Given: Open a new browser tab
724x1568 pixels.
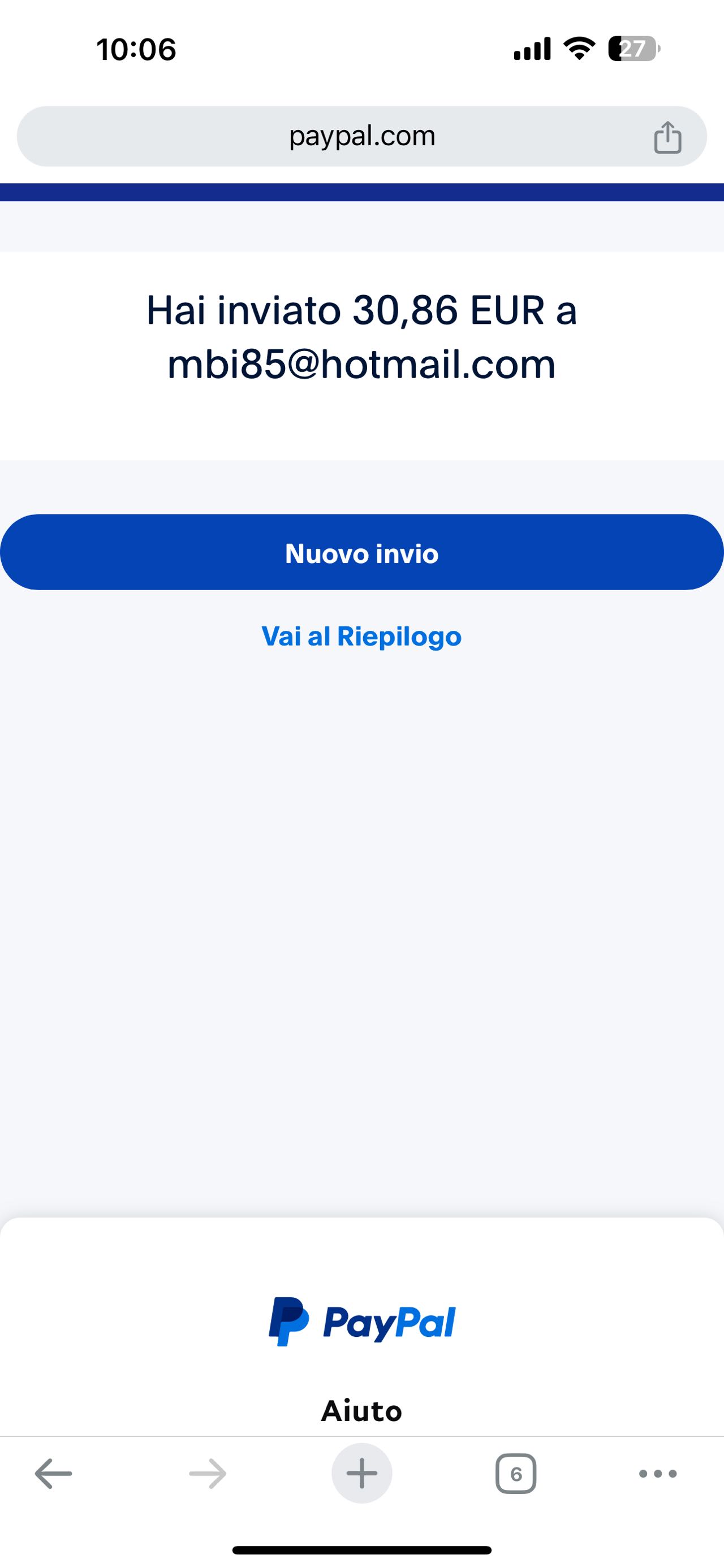Looking at the screenshot, I should (361, 1474).
